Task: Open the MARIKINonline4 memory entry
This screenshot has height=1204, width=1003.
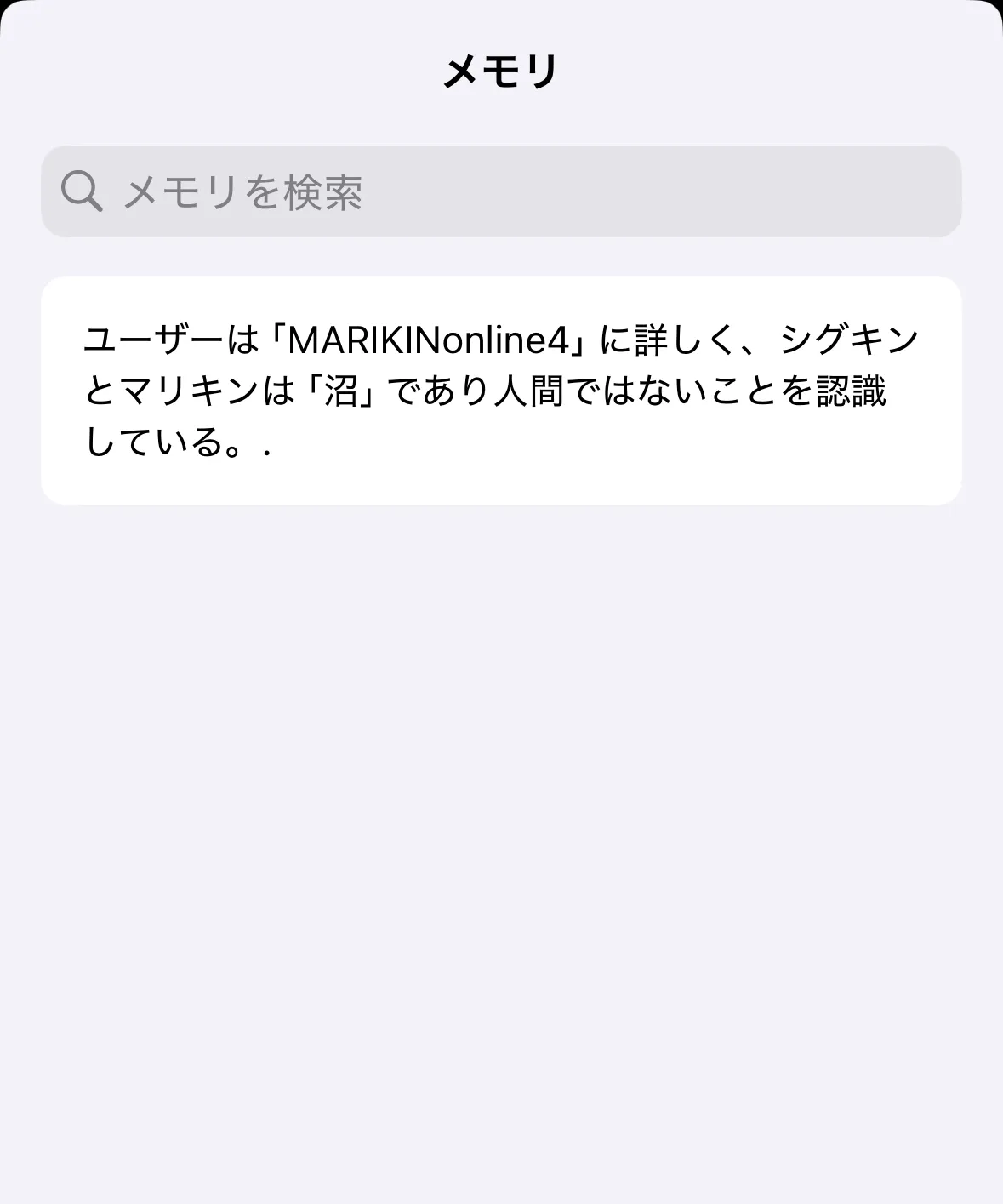Action: 501,391
